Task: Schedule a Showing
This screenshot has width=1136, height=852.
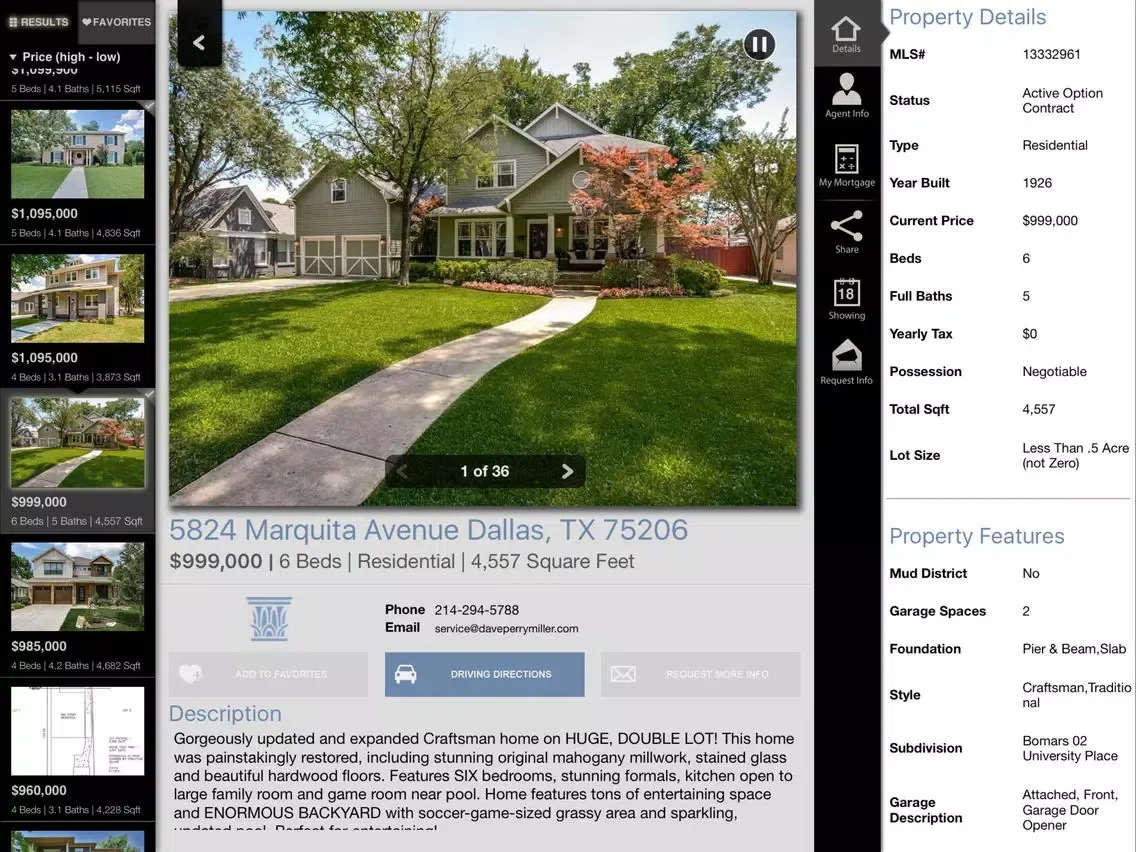Action: tap(846, 299)
